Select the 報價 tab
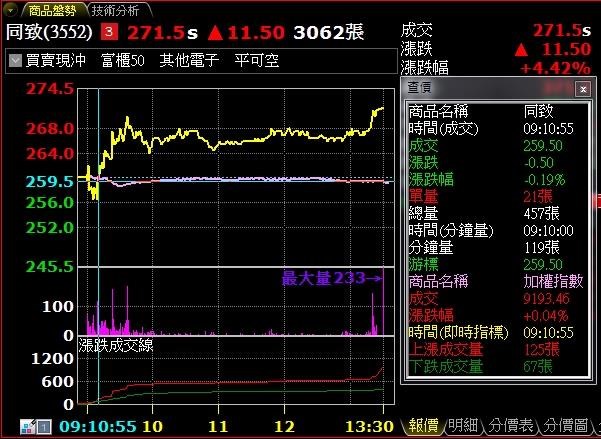The height and width of the screenshot is (439, 601). click(x=423, y=426)
